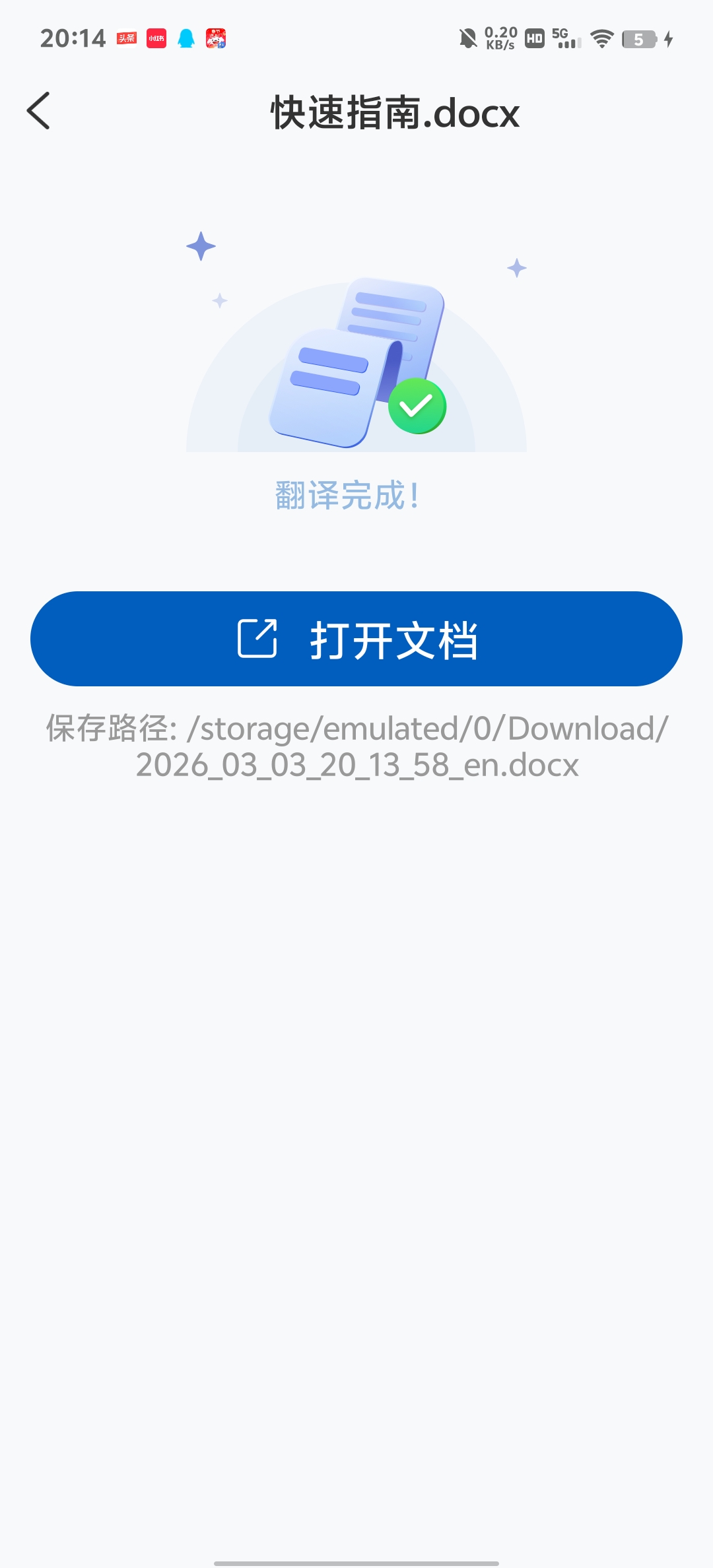Tap the Xiaohongshu icon in the status bar
This screenshot has width=713, height=1568.
(157, 40)
